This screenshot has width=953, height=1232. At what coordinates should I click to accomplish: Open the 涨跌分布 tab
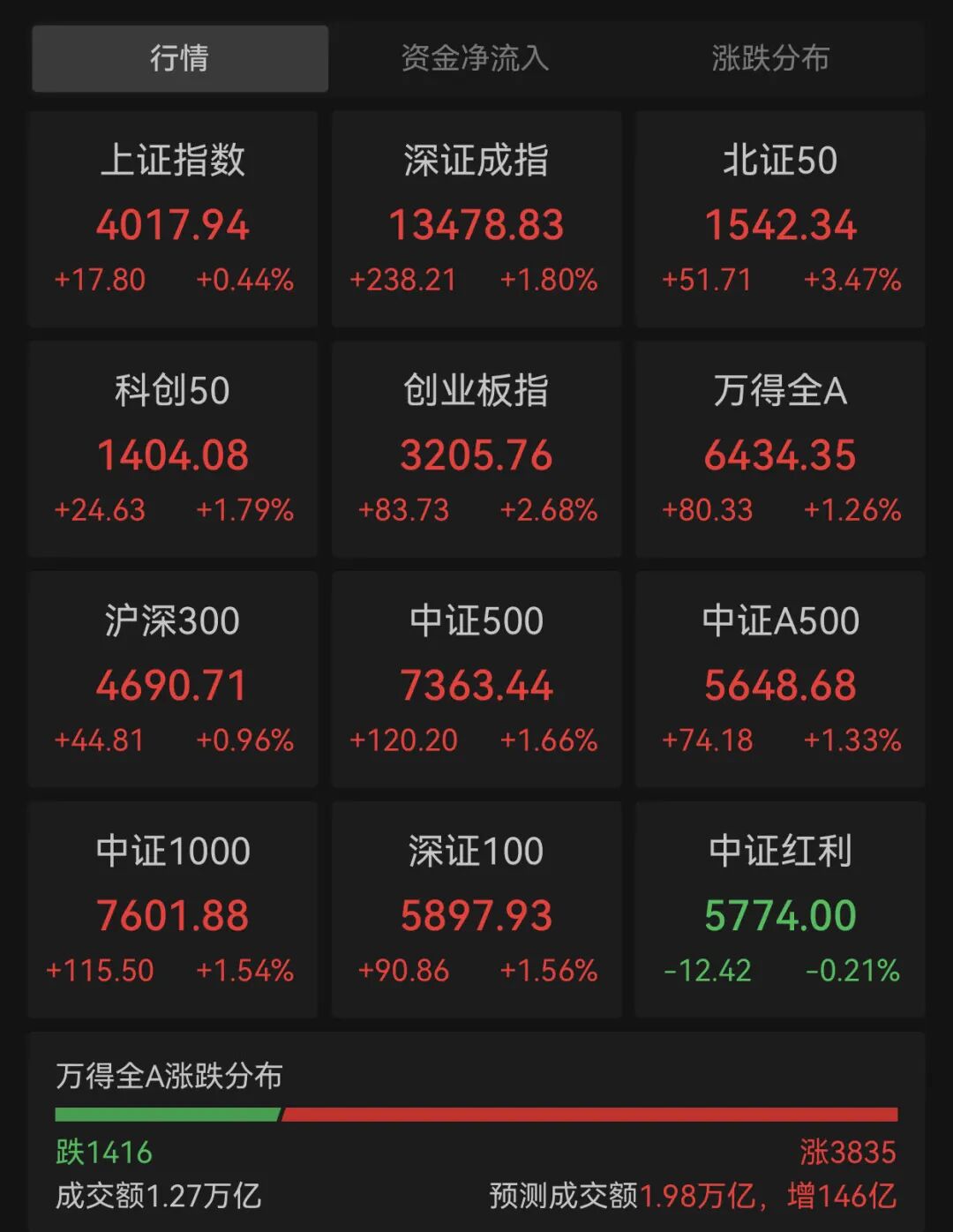tap(770, 58)
